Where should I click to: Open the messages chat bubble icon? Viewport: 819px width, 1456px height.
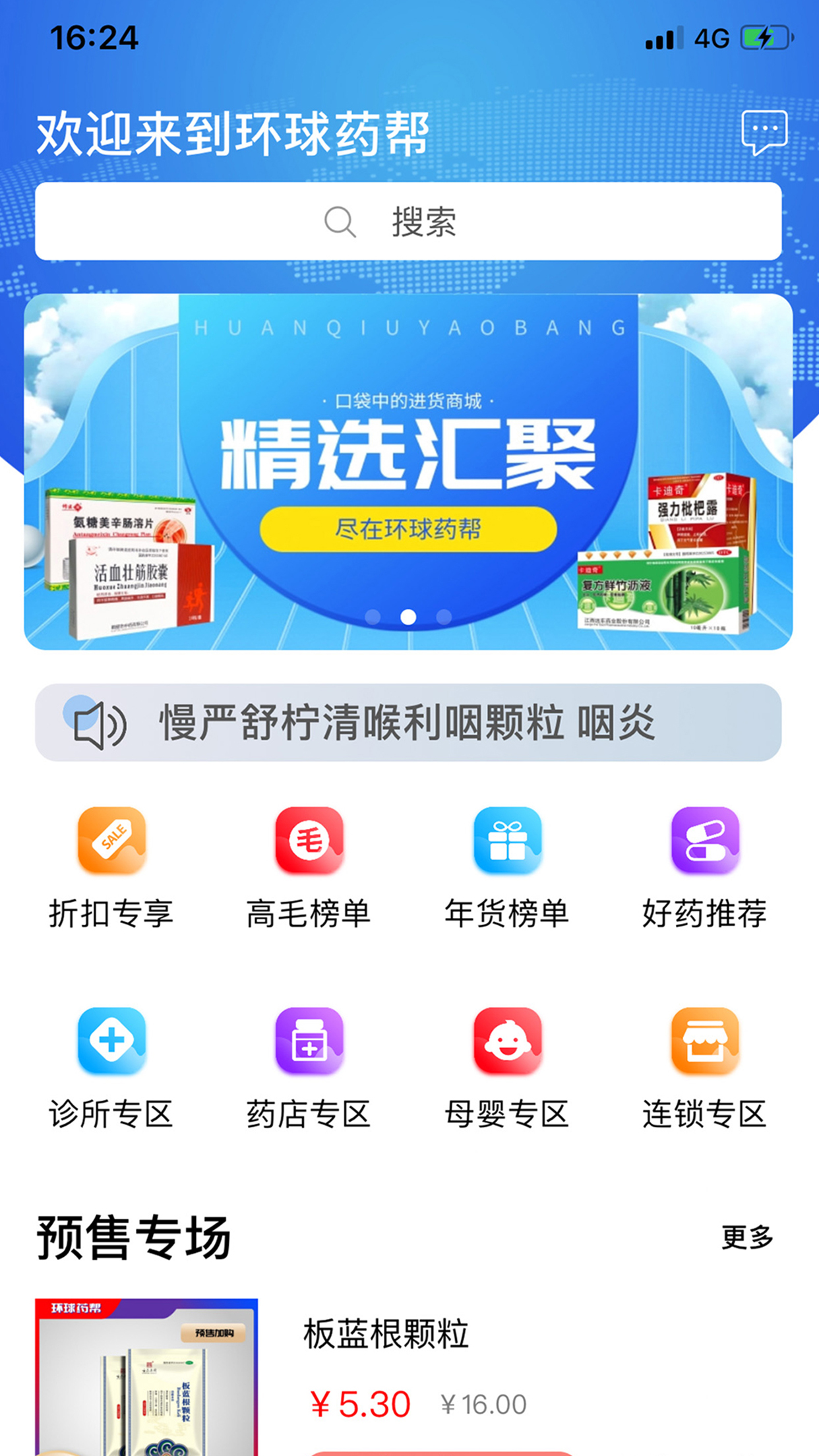(x=764, y=132)
